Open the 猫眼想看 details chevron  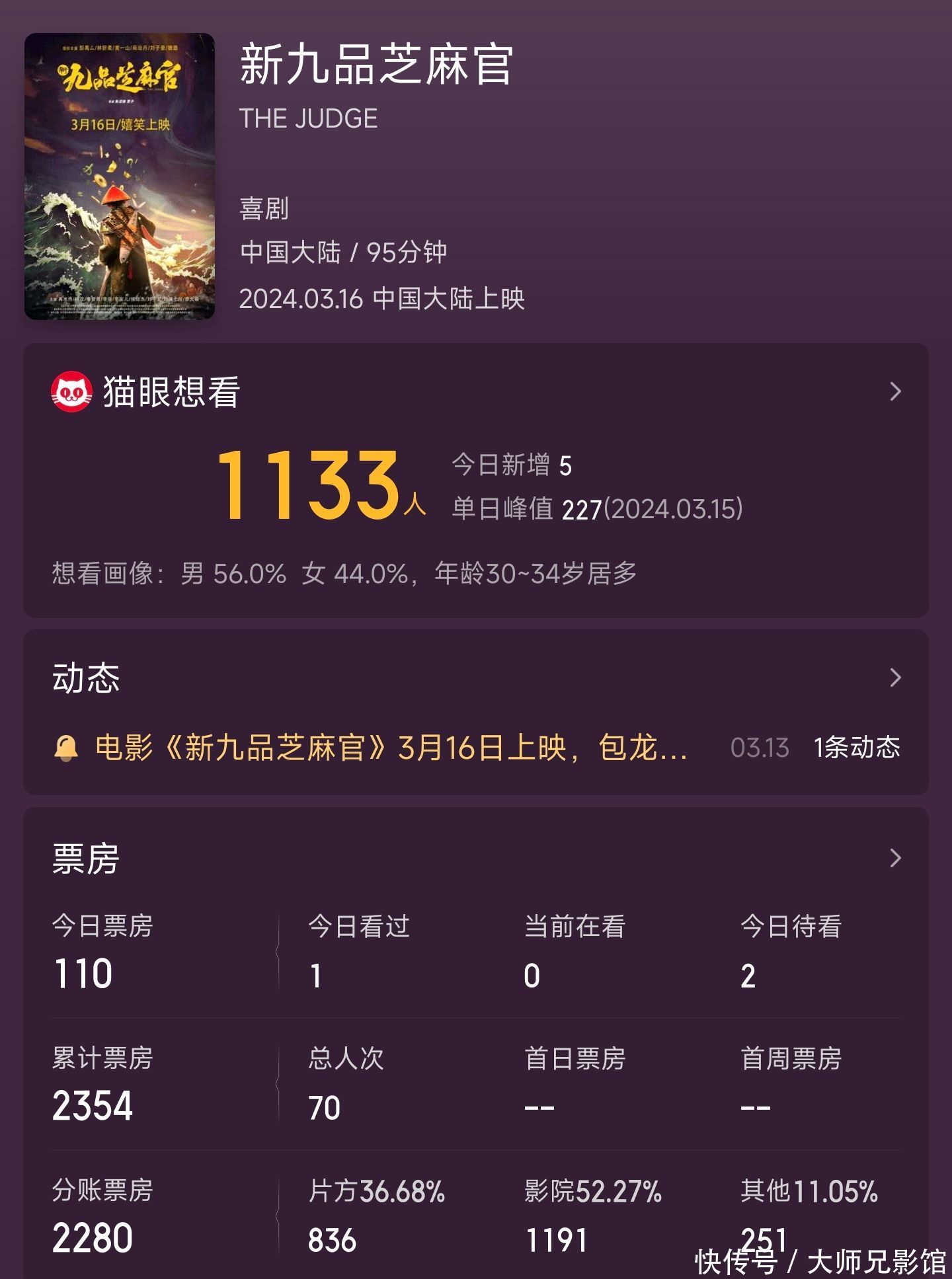click(895, 391)
